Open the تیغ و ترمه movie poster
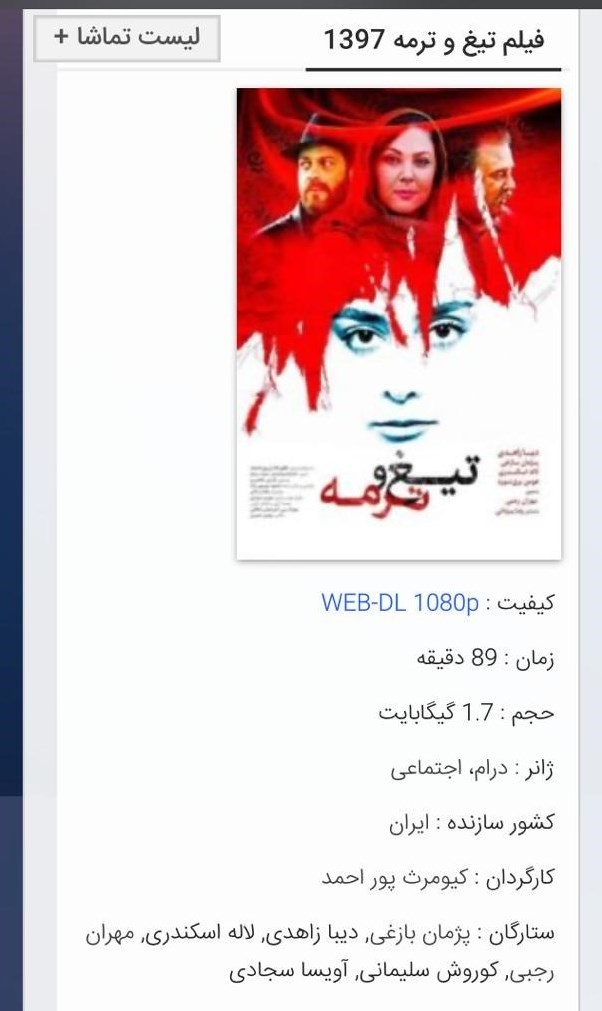 coord(399,324)
